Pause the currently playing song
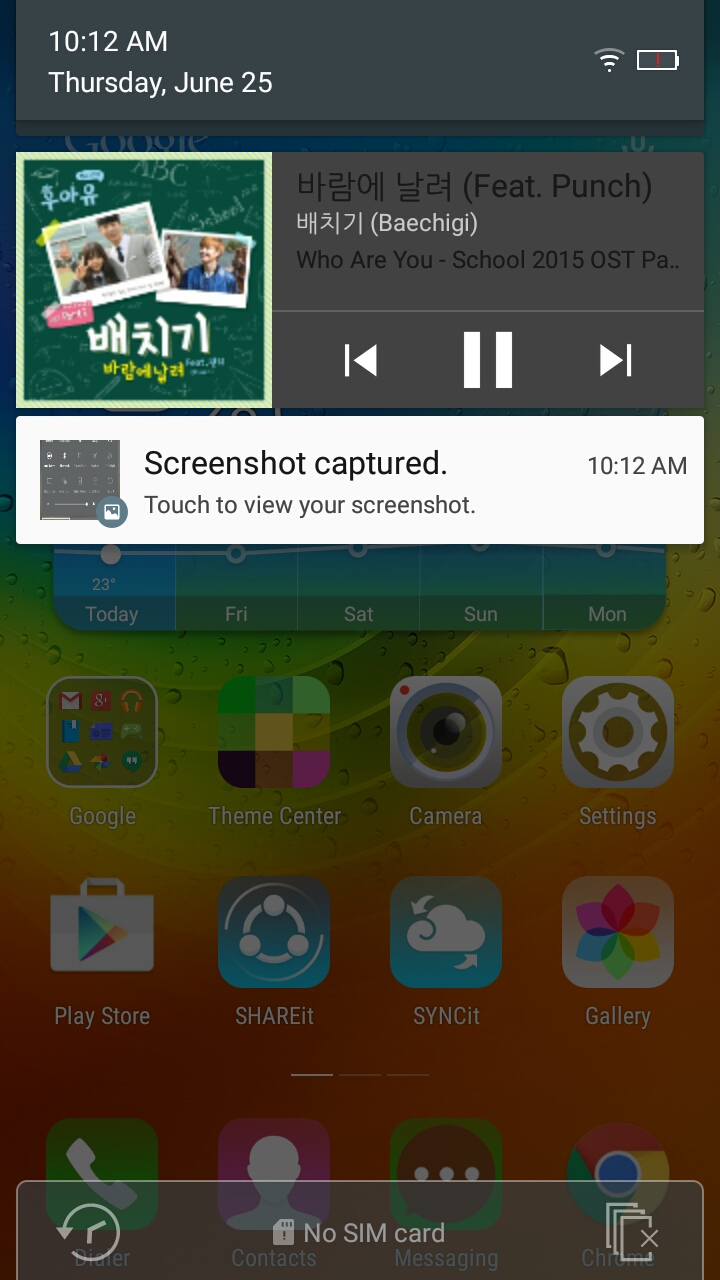 (x=488, y=360)
